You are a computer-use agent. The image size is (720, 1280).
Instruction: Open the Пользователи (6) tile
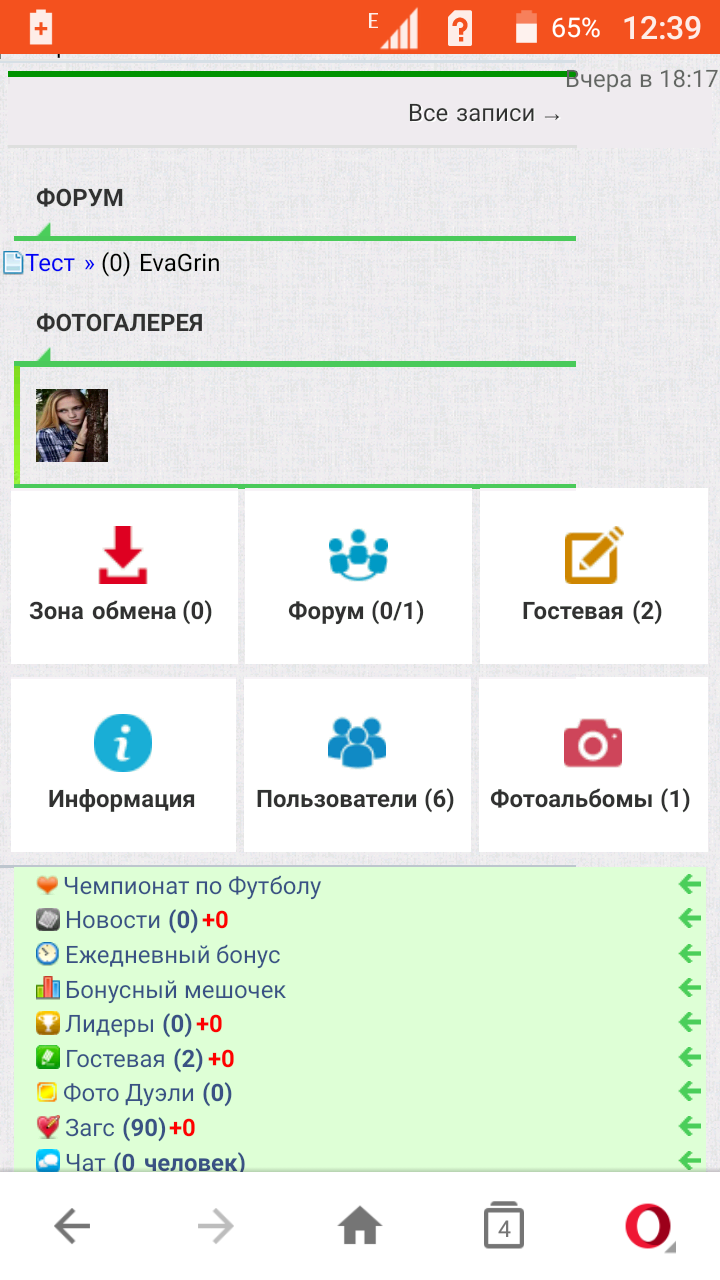click(x=356, y=765)
